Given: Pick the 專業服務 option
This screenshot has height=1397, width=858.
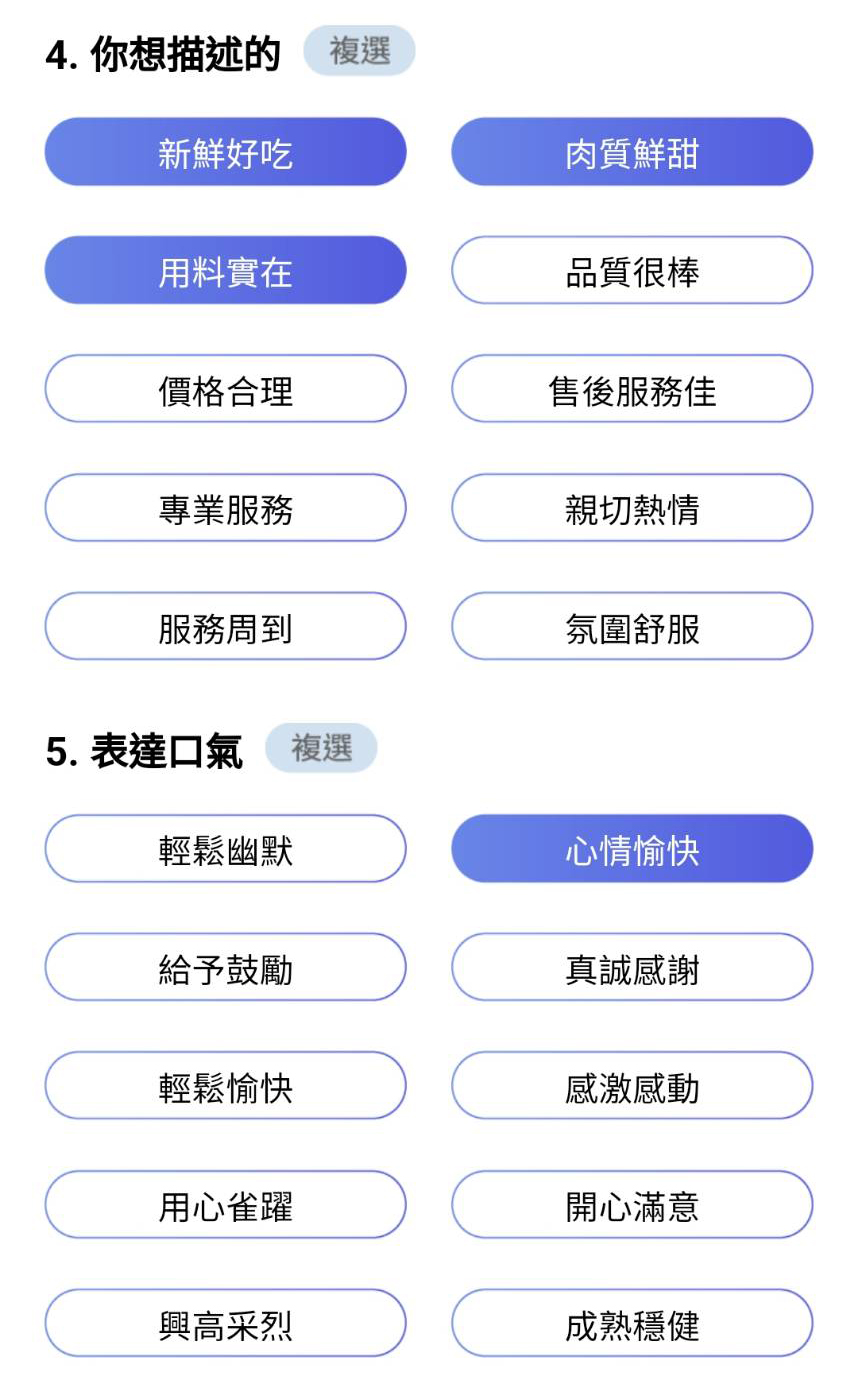Looking at the screenshot, I should [x=225, y=508].
